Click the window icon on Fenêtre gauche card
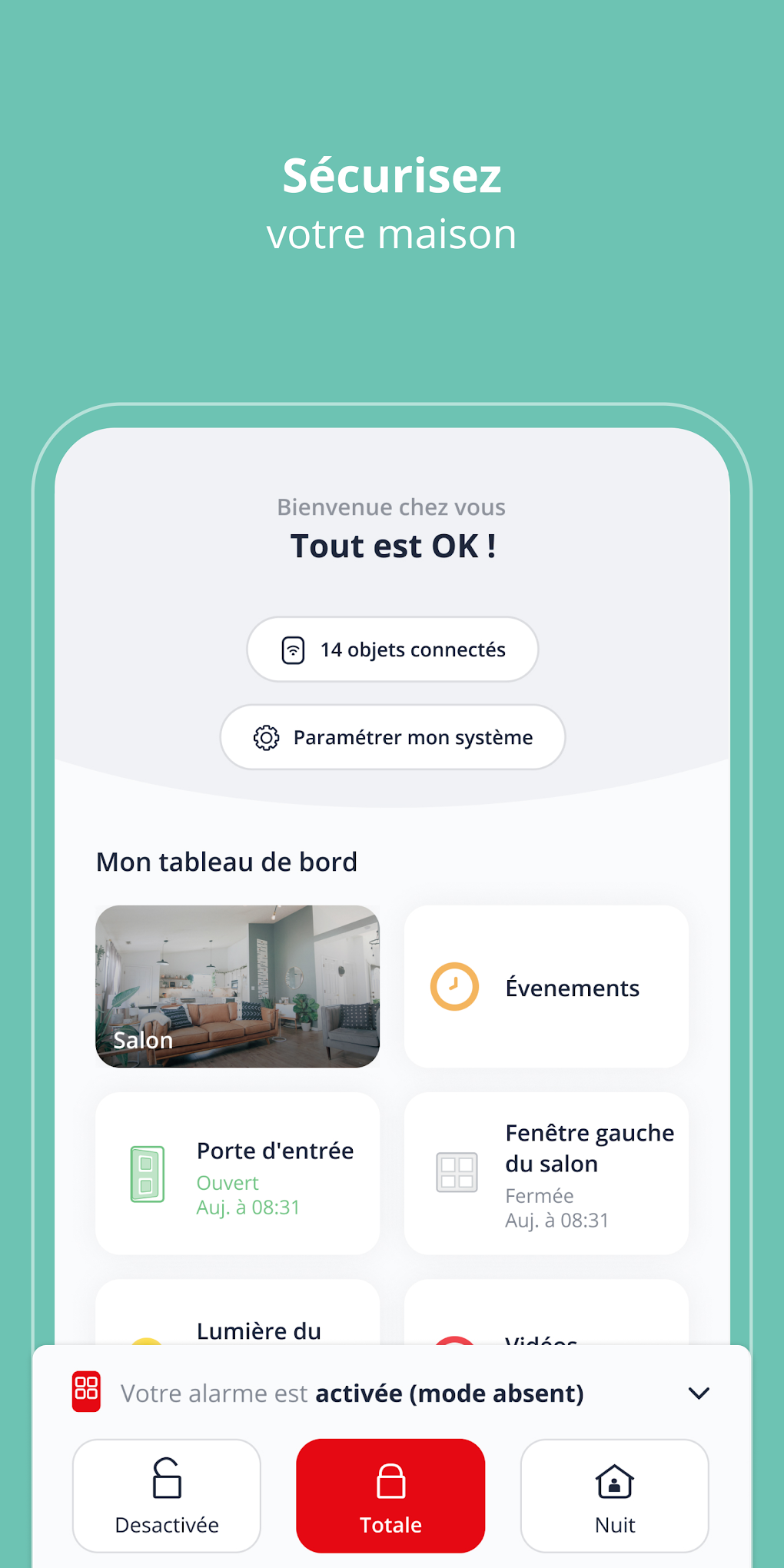 point(455,1171)
